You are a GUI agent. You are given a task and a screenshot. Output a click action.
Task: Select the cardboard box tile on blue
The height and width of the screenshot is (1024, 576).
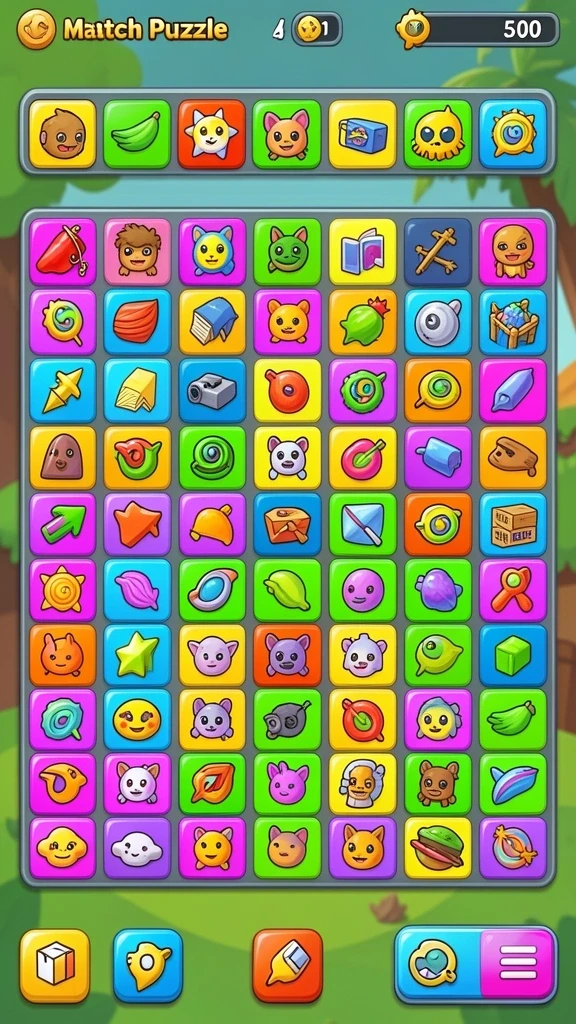click(x=513, y=524)
